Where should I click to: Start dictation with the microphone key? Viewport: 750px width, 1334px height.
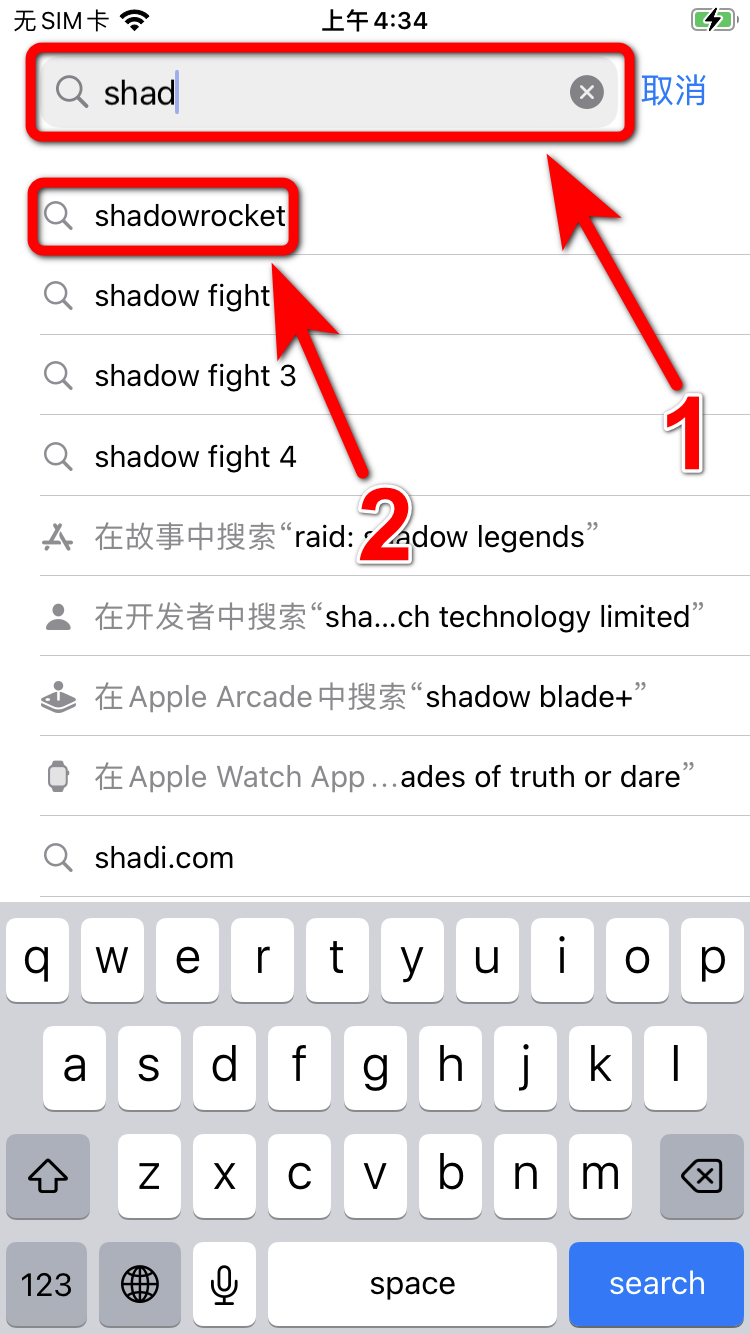pos(225,1284)
